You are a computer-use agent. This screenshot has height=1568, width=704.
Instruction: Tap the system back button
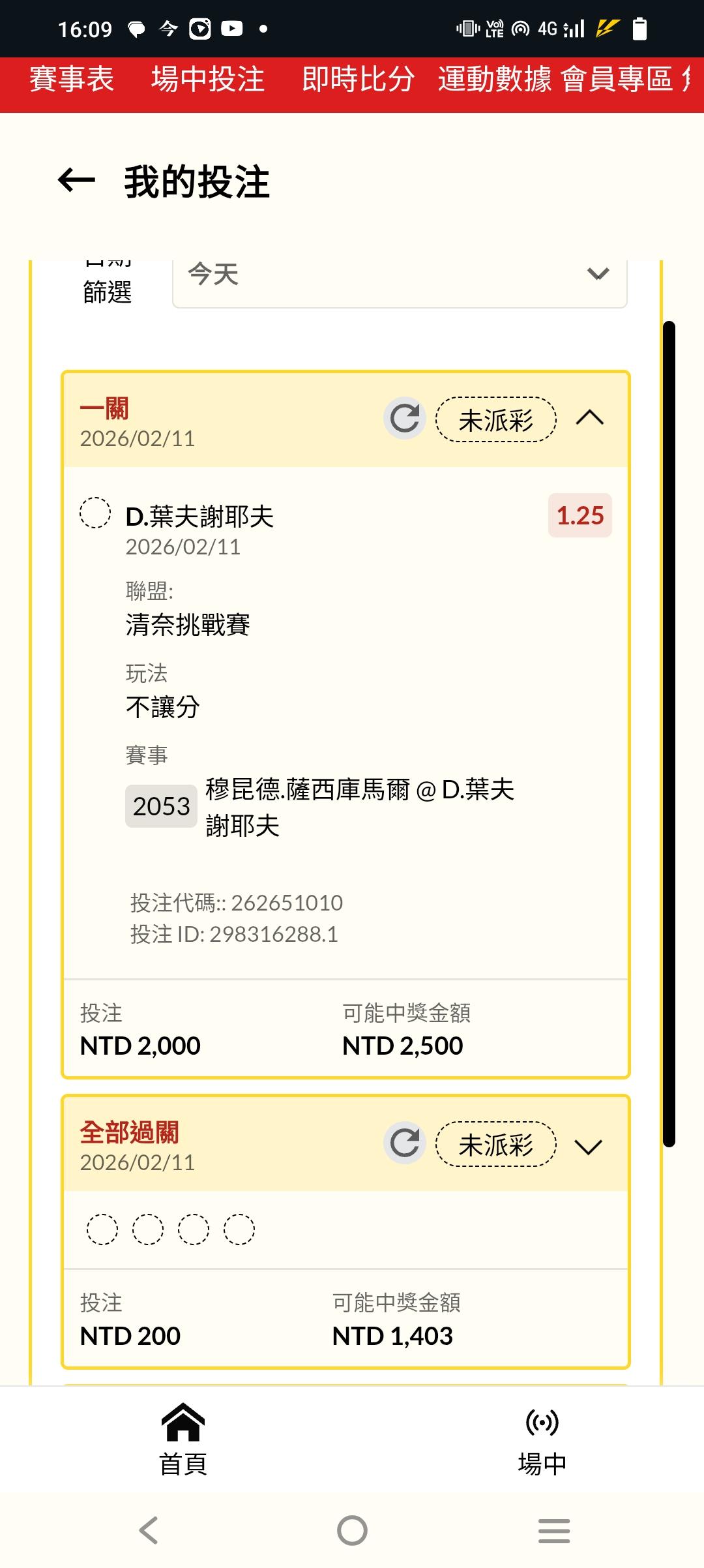point(149,1530)
